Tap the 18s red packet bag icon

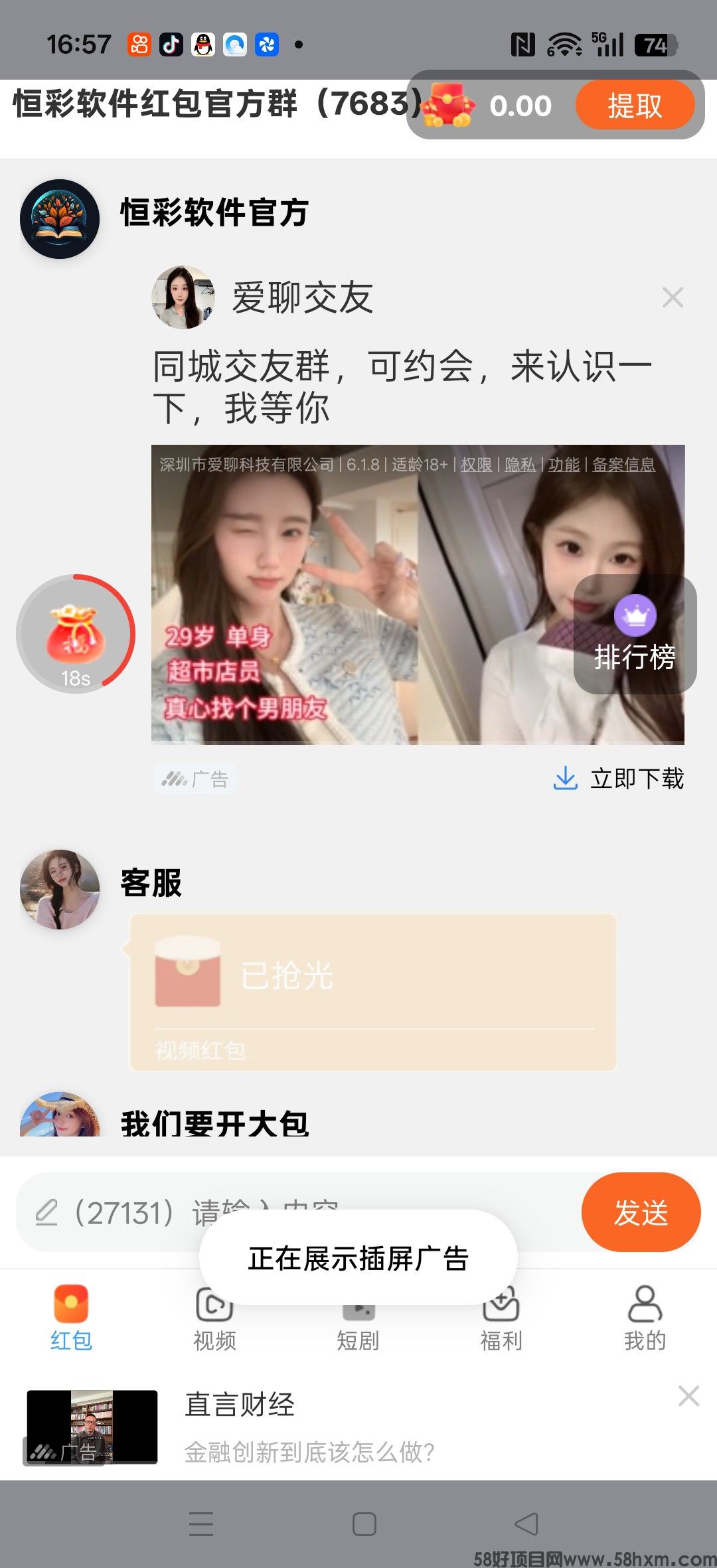75,634
